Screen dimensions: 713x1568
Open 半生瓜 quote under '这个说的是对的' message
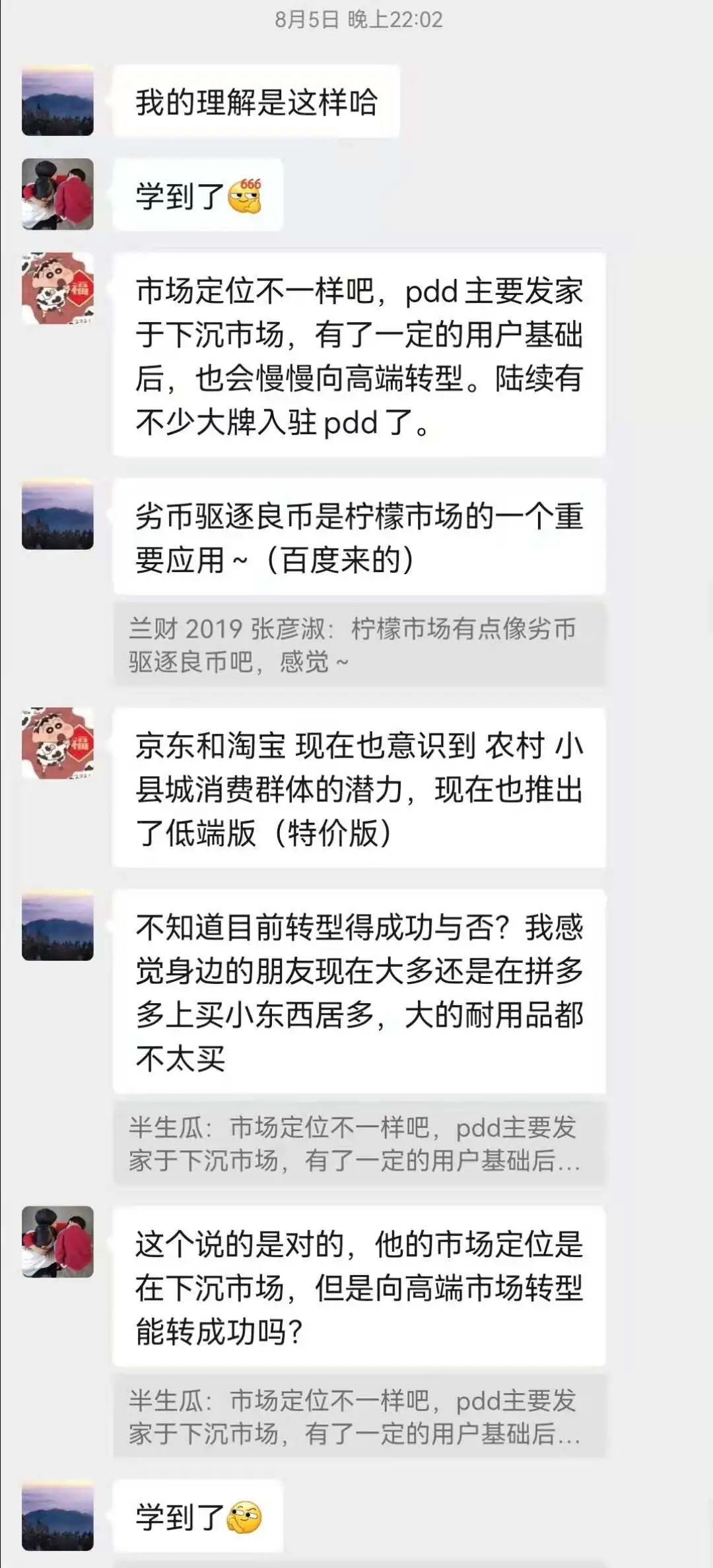point(358,1416)
